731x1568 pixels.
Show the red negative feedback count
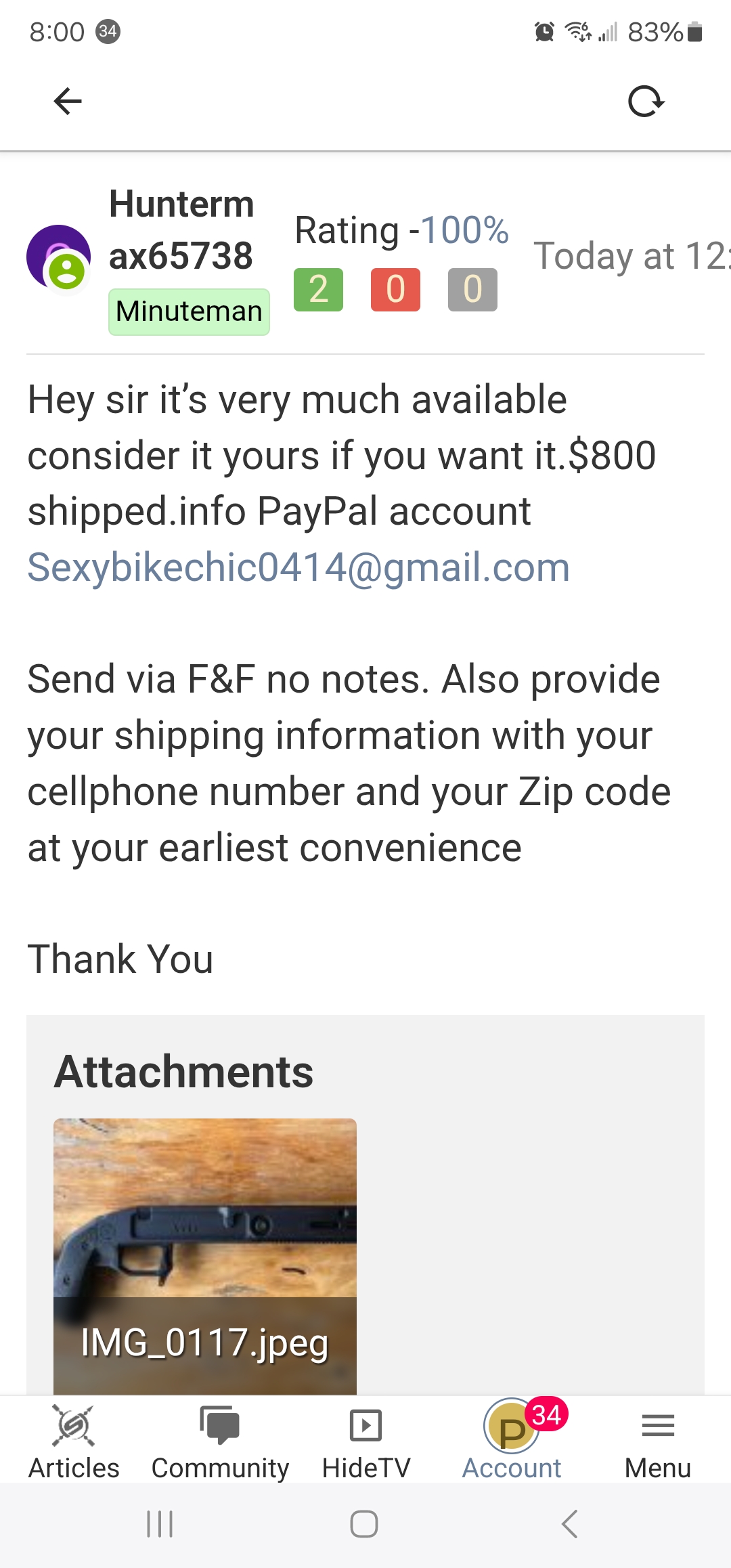[x=395, y=290]
